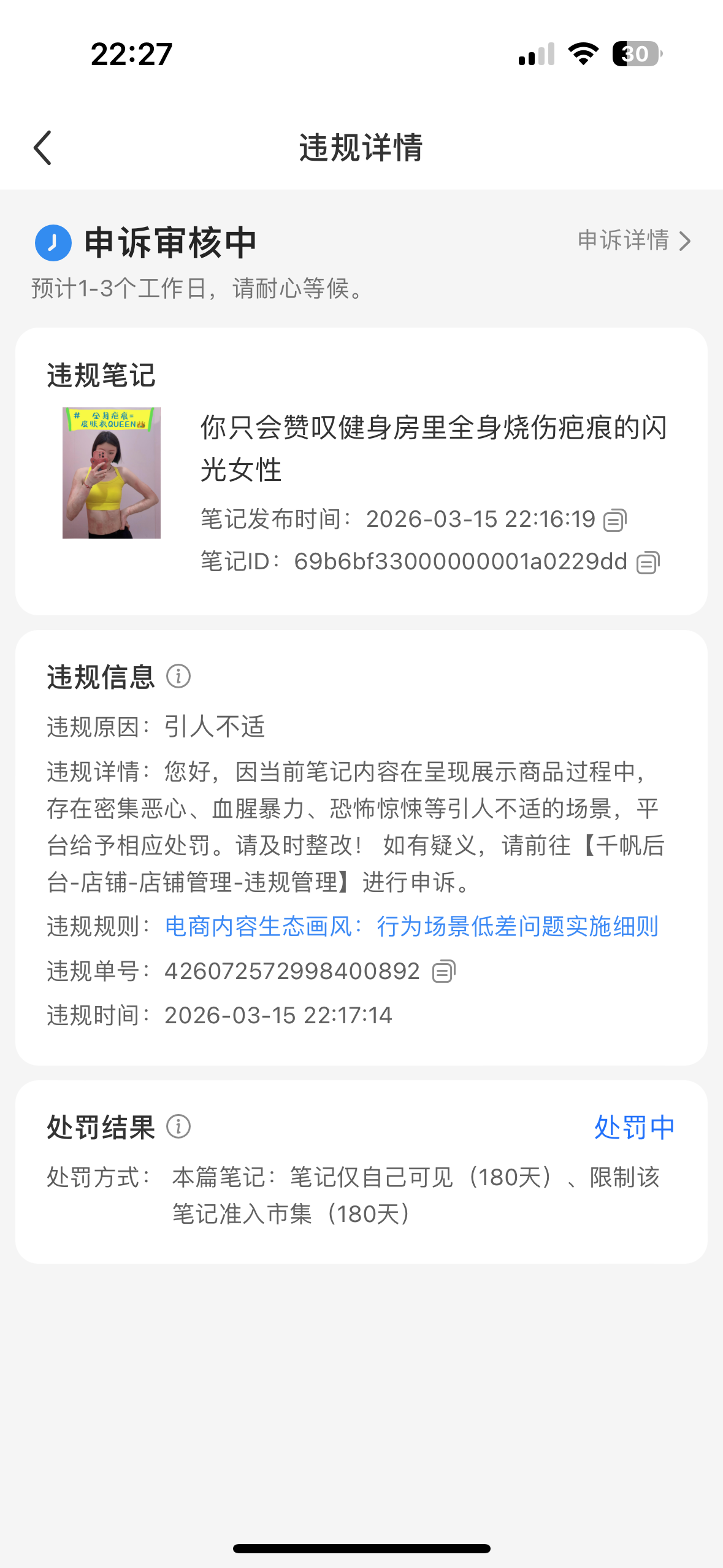Copy the 违规单号 number
This screenshot has height=1568, width=723.
(443, 972)
